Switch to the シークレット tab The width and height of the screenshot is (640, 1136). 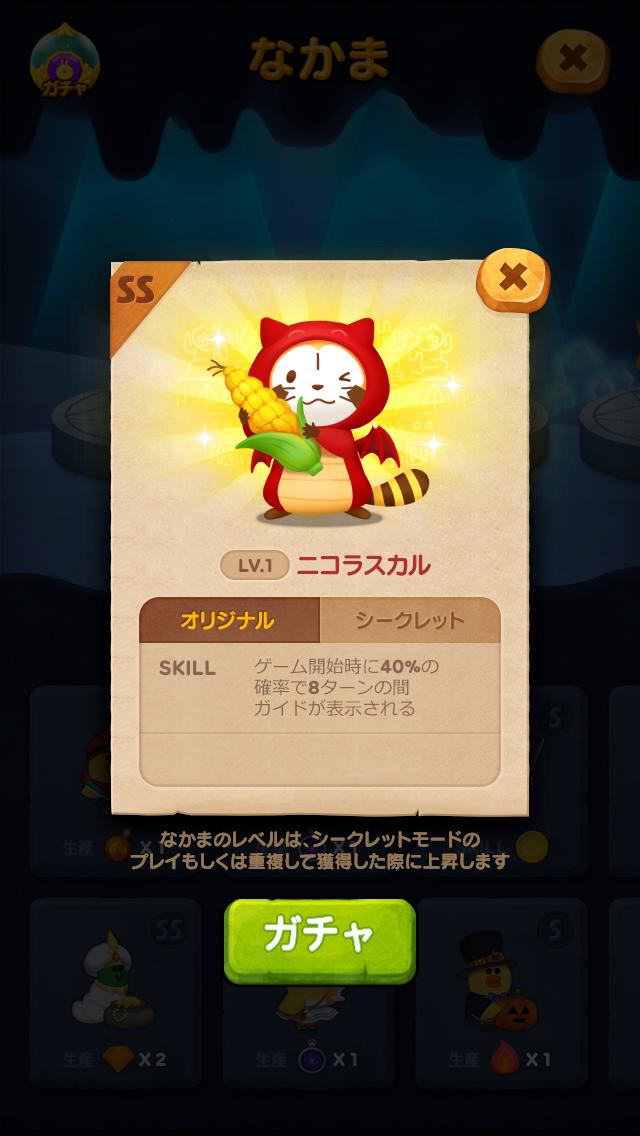410,620
